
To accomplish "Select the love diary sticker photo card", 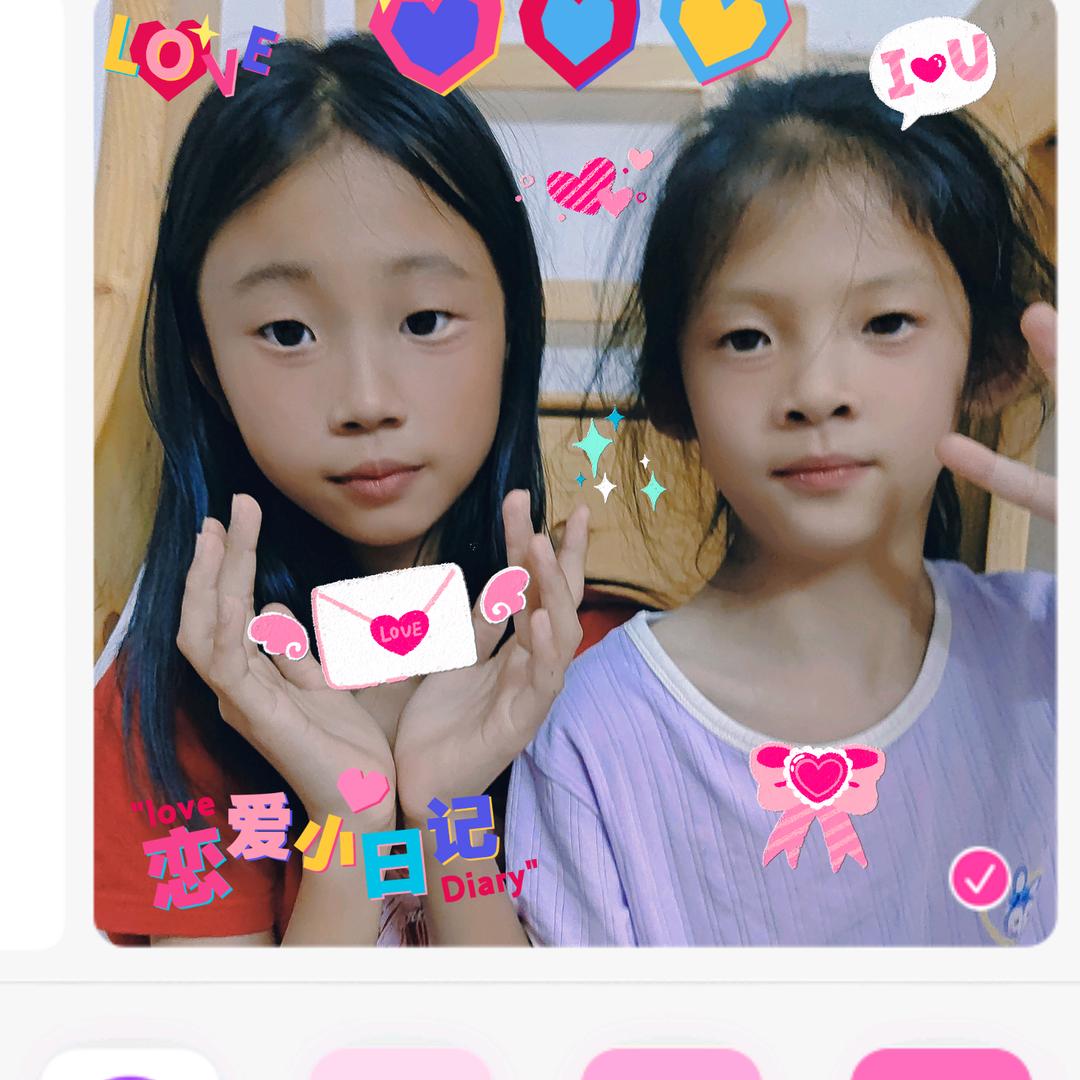I will pyautogui.click(x=575, y=470).
